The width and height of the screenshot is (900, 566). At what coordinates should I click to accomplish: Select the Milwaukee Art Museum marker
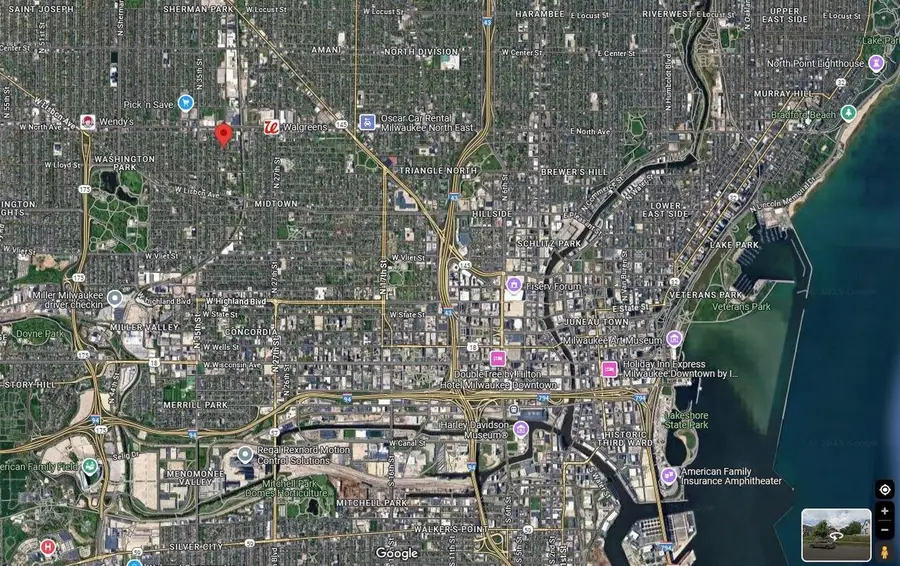[x=674, y=338]
